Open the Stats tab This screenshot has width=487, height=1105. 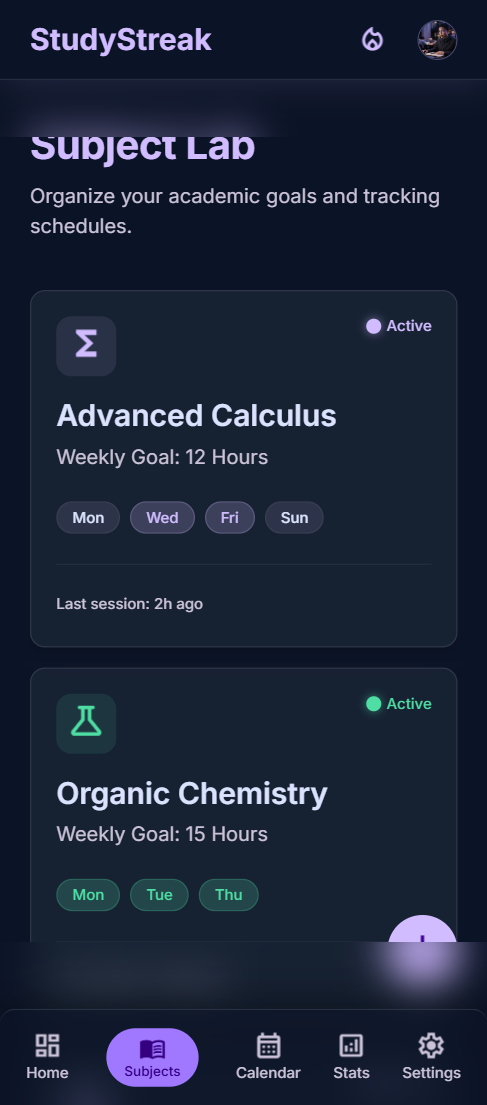351,1056
